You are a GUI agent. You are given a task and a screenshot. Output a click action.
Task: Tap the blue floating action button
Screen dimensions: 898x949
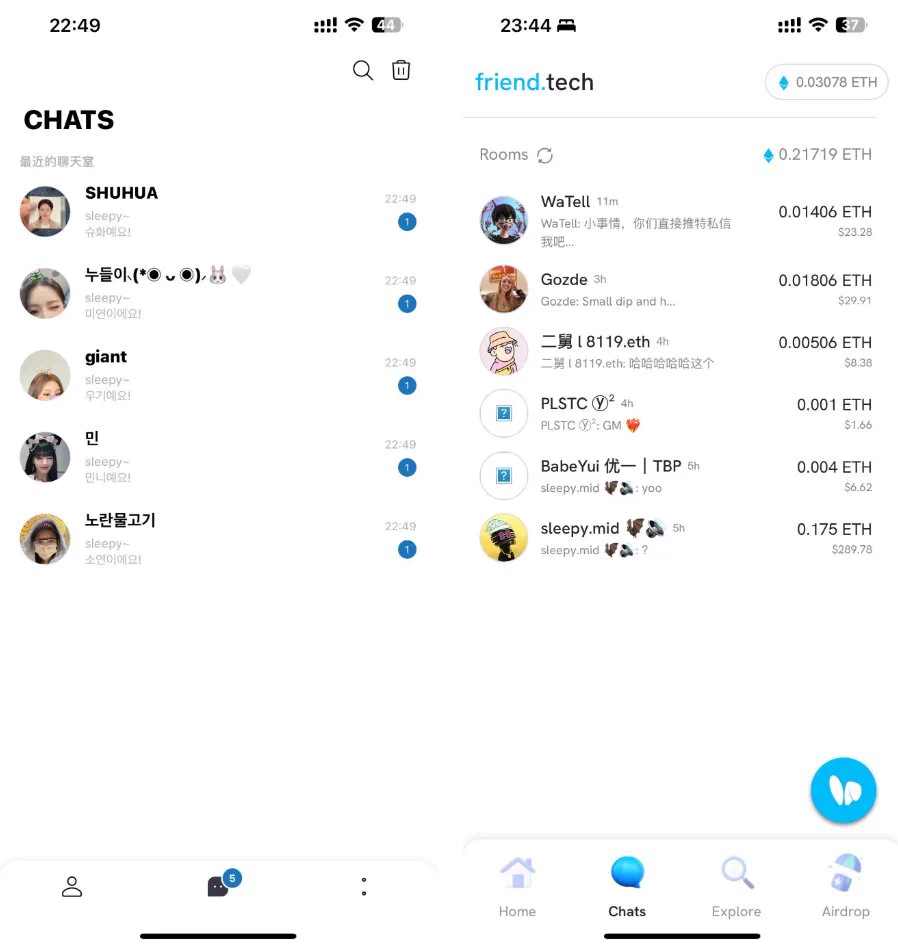click(x=843, y=790)
